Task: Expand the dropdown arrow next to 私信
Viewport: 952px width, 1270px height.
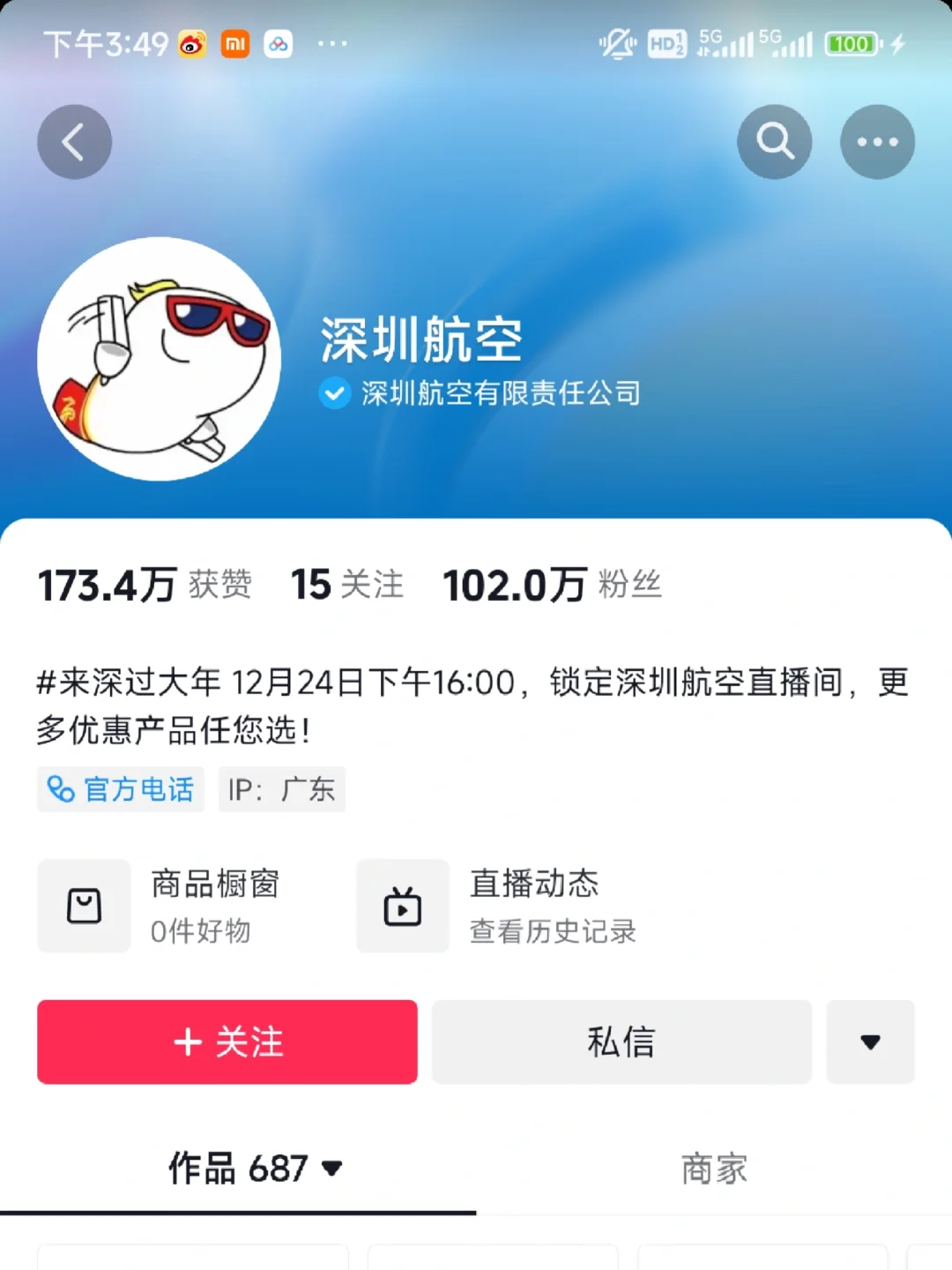Action: (x=870, y=1042)
